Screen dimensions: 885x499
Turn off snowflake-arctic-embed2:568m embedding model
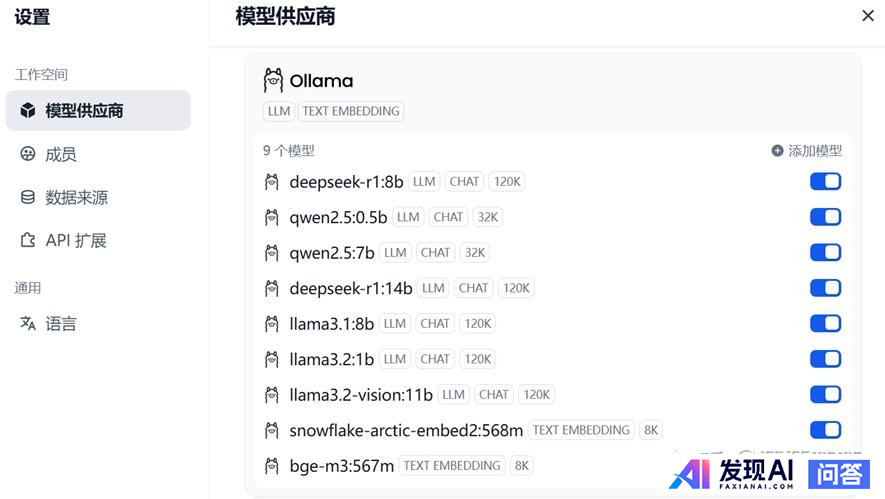825,430
